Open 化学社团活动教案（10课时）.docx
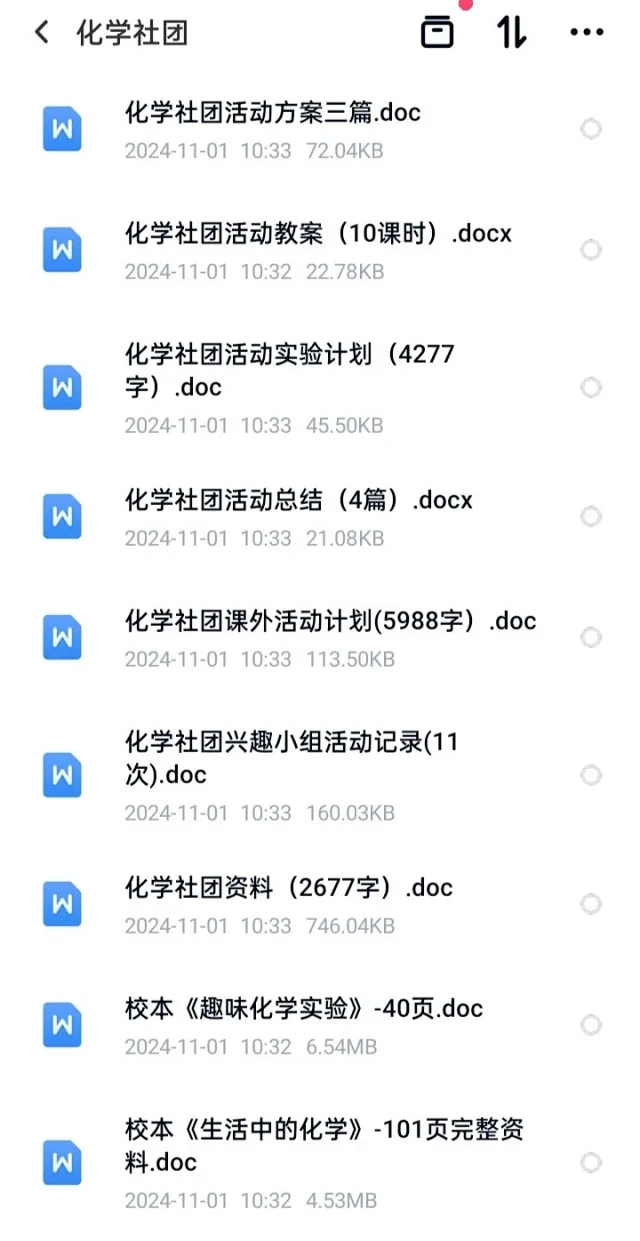 [x=320, y=250]
